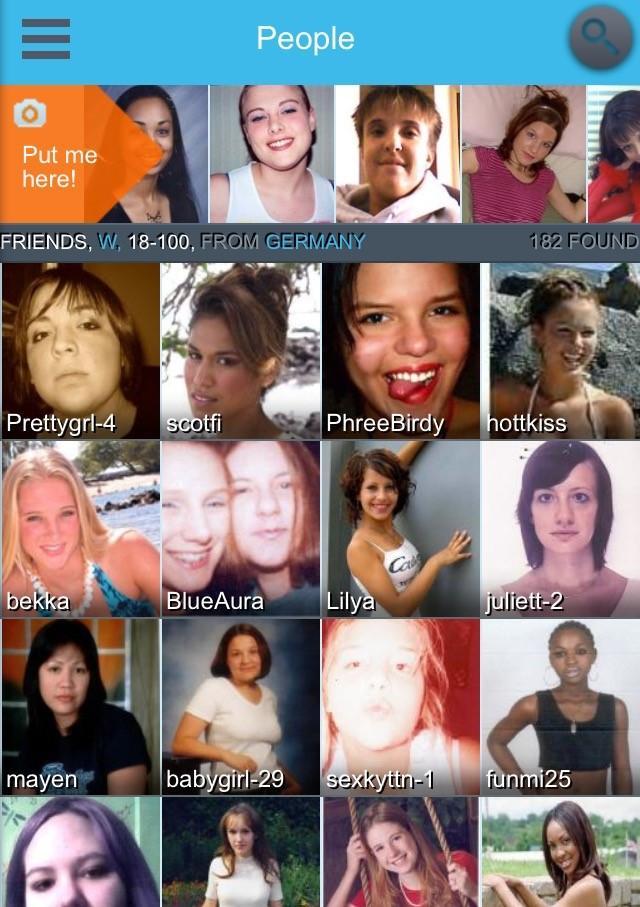
Task: Open sexkyttn-1's profile tile
Action: [x=400, y=706]
